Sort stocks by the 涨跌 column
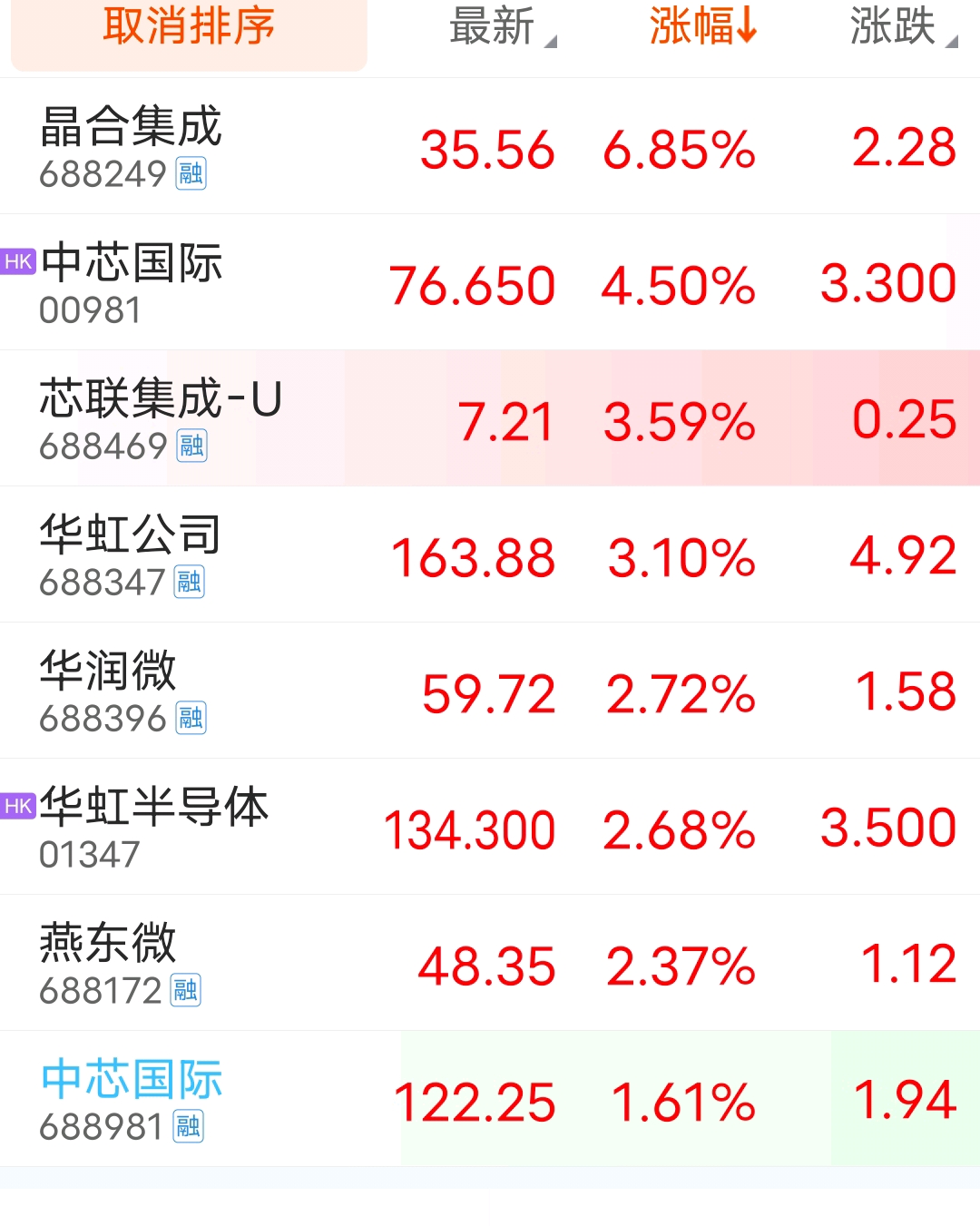 (x=904, y=26)
